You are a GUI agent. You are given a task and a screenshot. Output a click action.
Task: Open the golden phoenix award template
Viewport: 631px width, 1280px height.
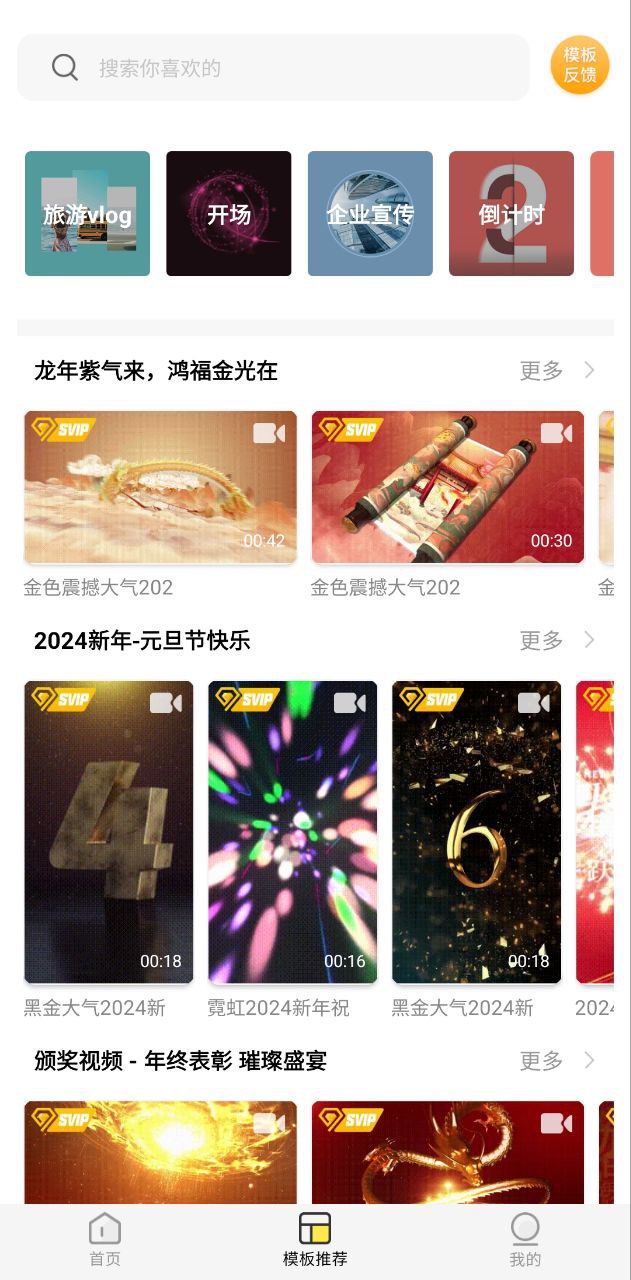[160, 1152]
